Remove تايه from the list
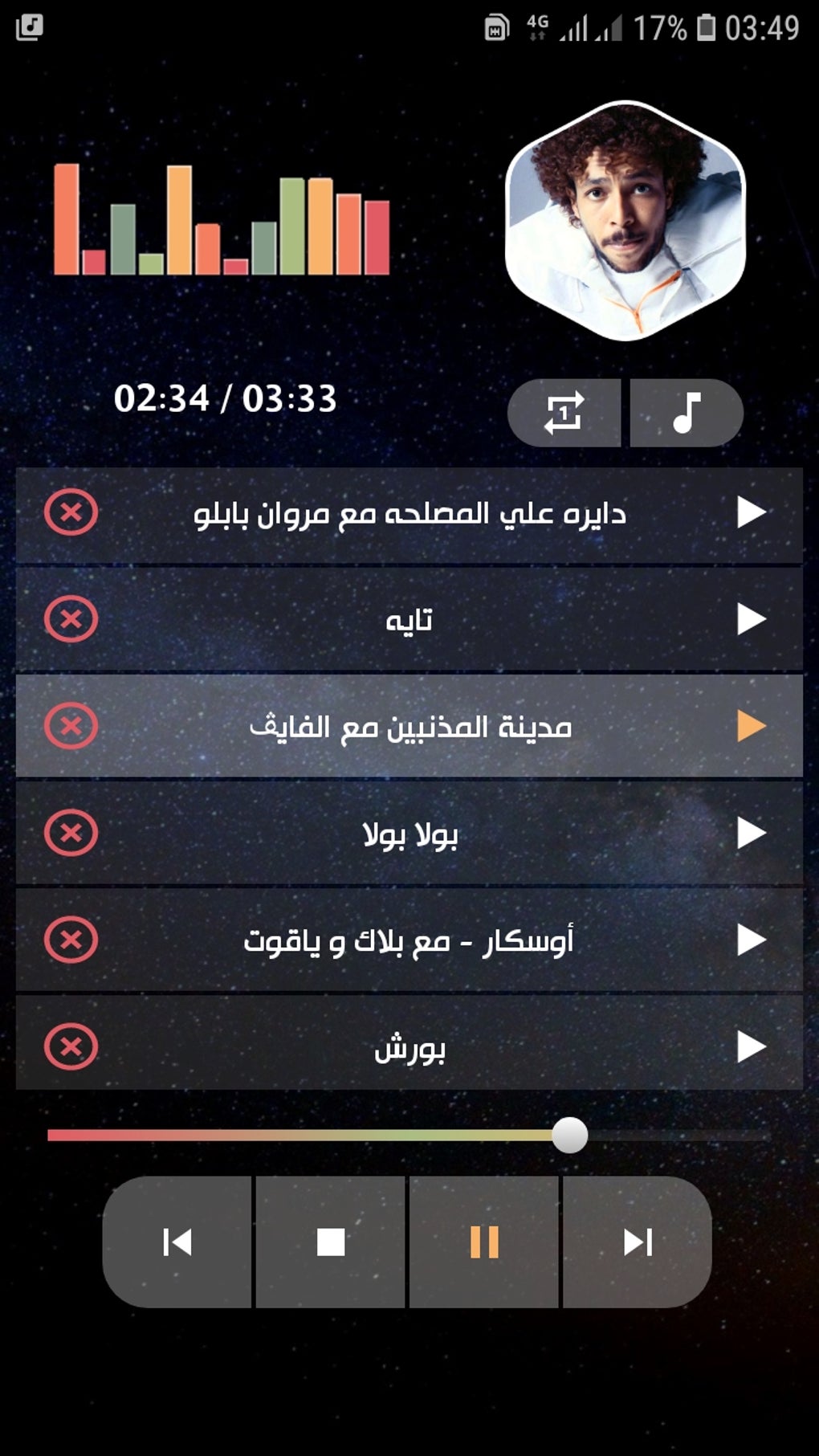This screenshot has width=819, height=1456. tap(71, 619)
